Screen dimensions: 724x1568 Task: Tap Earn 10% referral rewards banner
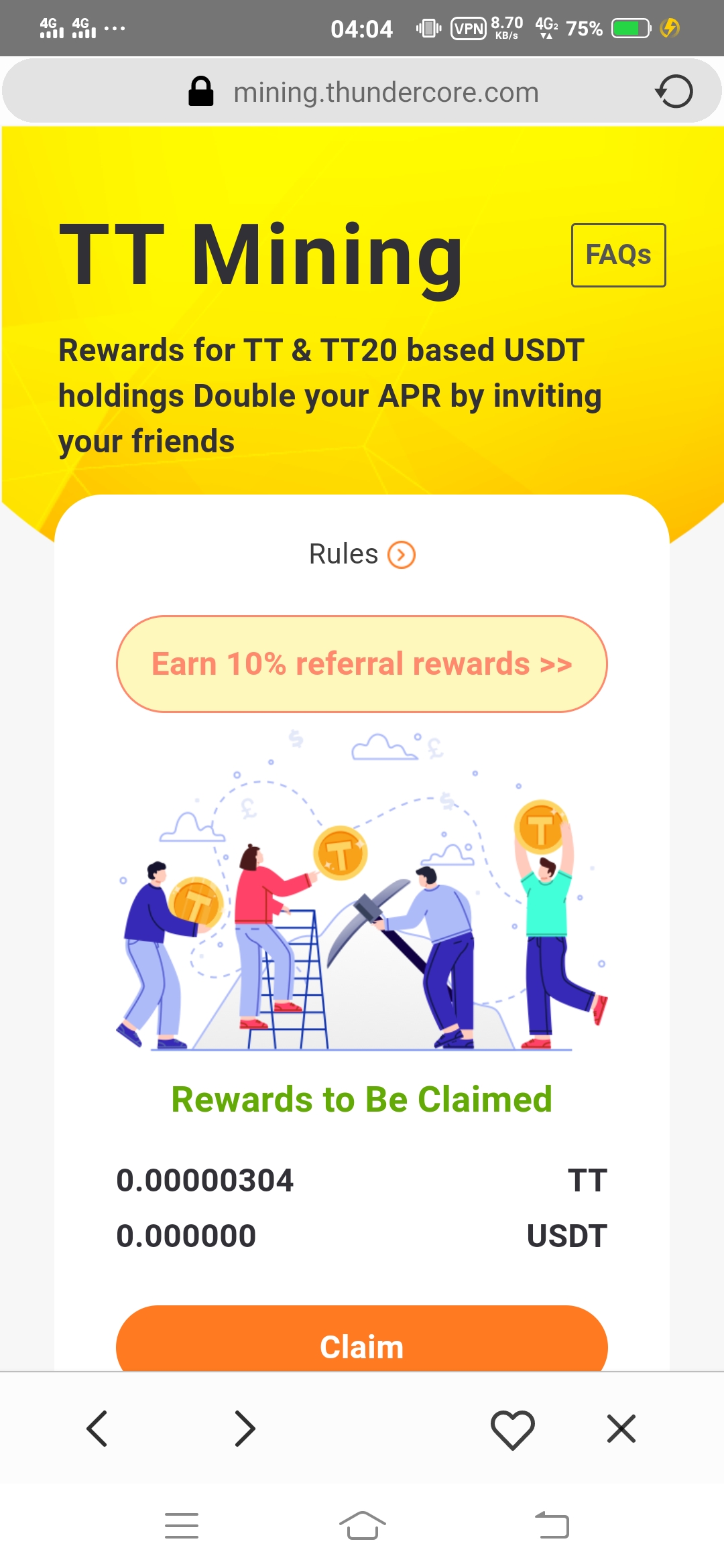coord(362,664)
